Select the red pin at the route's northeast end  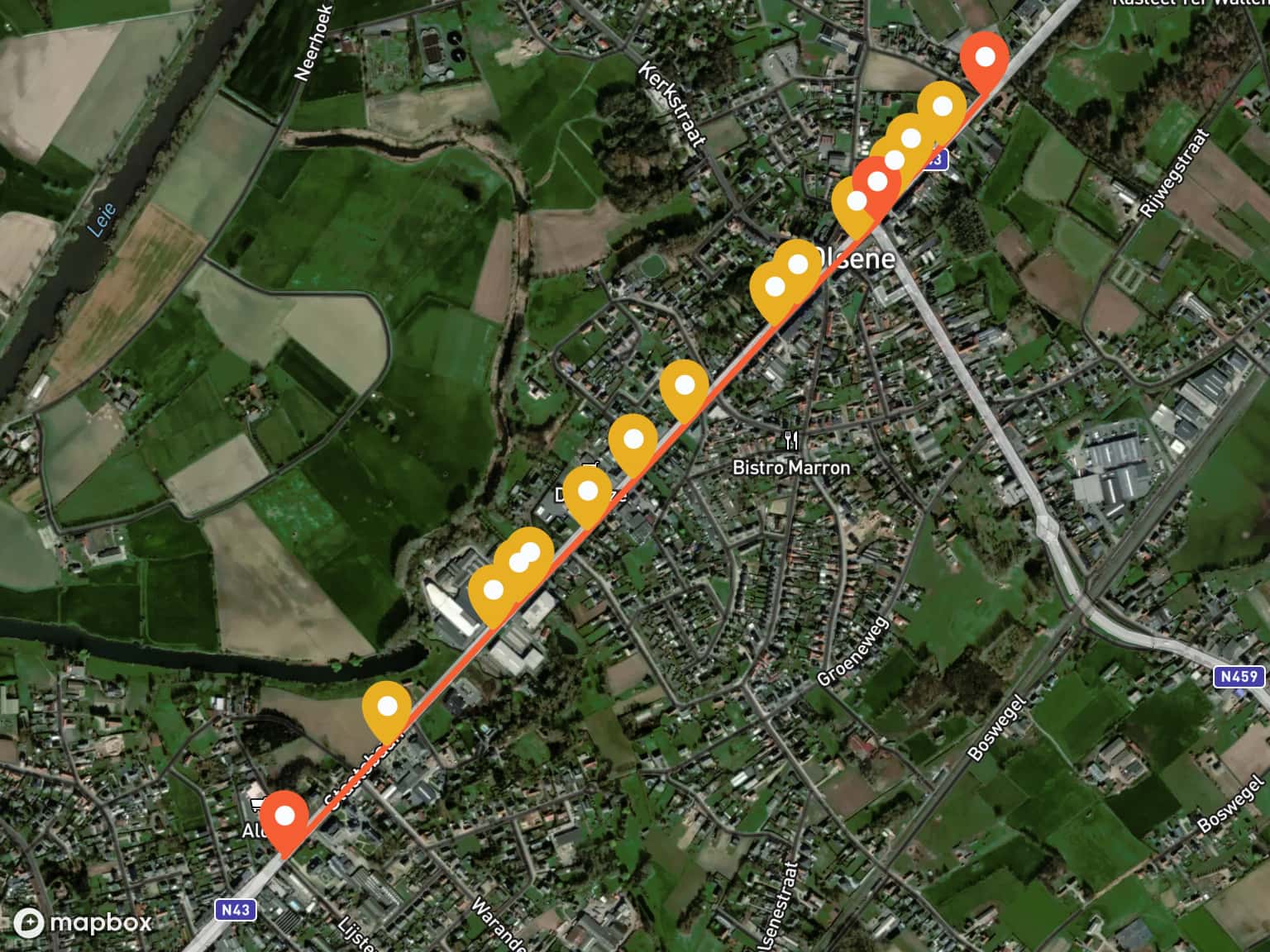[x=985, y=57]
